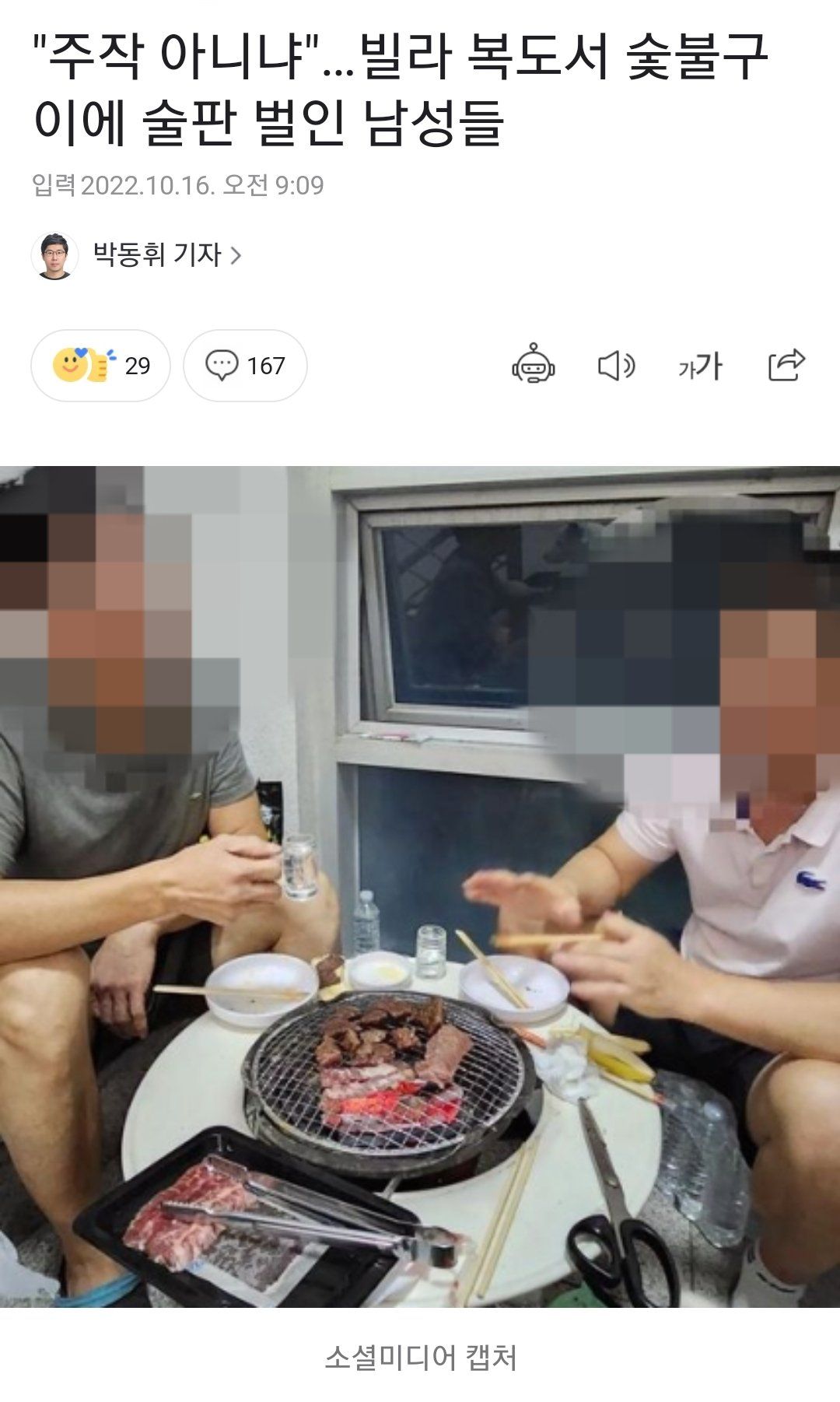
Task: Listen to the article read aloud
Action: [x=616, y=366]
